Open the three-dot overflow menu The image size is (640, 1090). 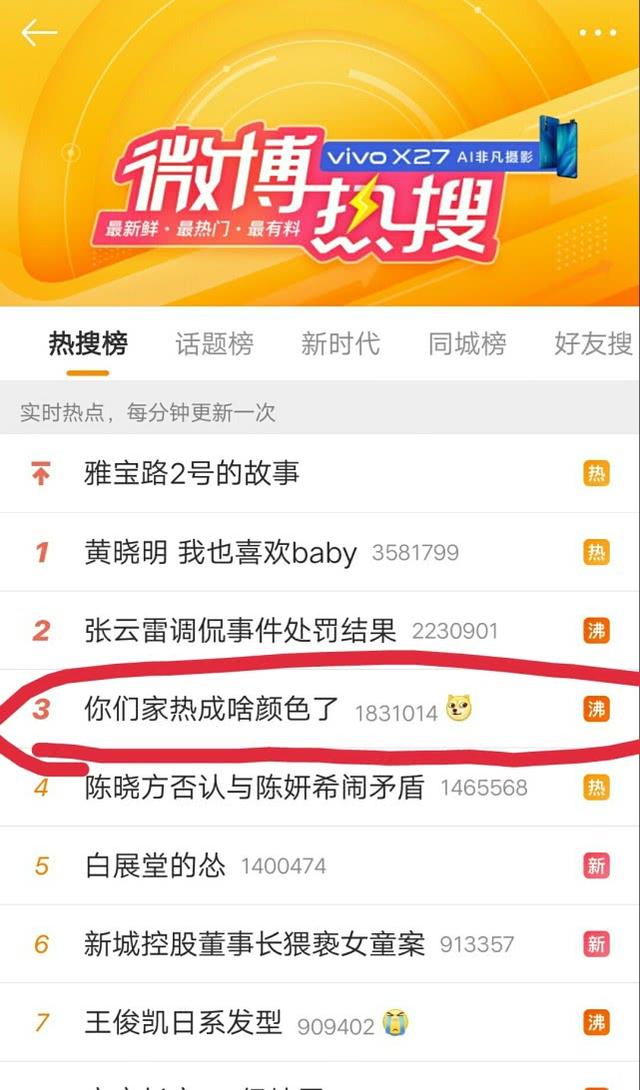pos(597,33)
